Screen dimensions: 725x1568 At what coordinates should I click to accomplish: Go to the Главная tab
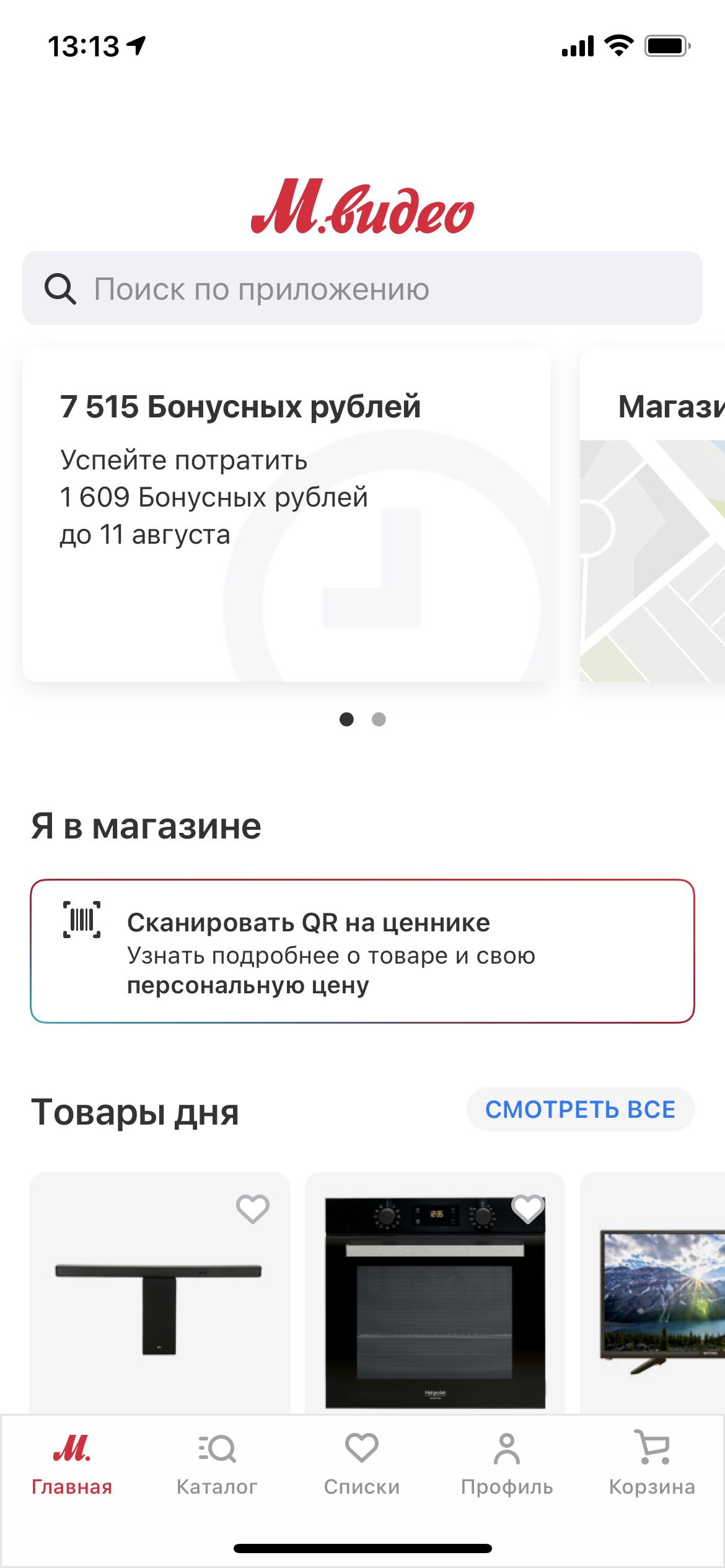click(x=72, y=1465)
